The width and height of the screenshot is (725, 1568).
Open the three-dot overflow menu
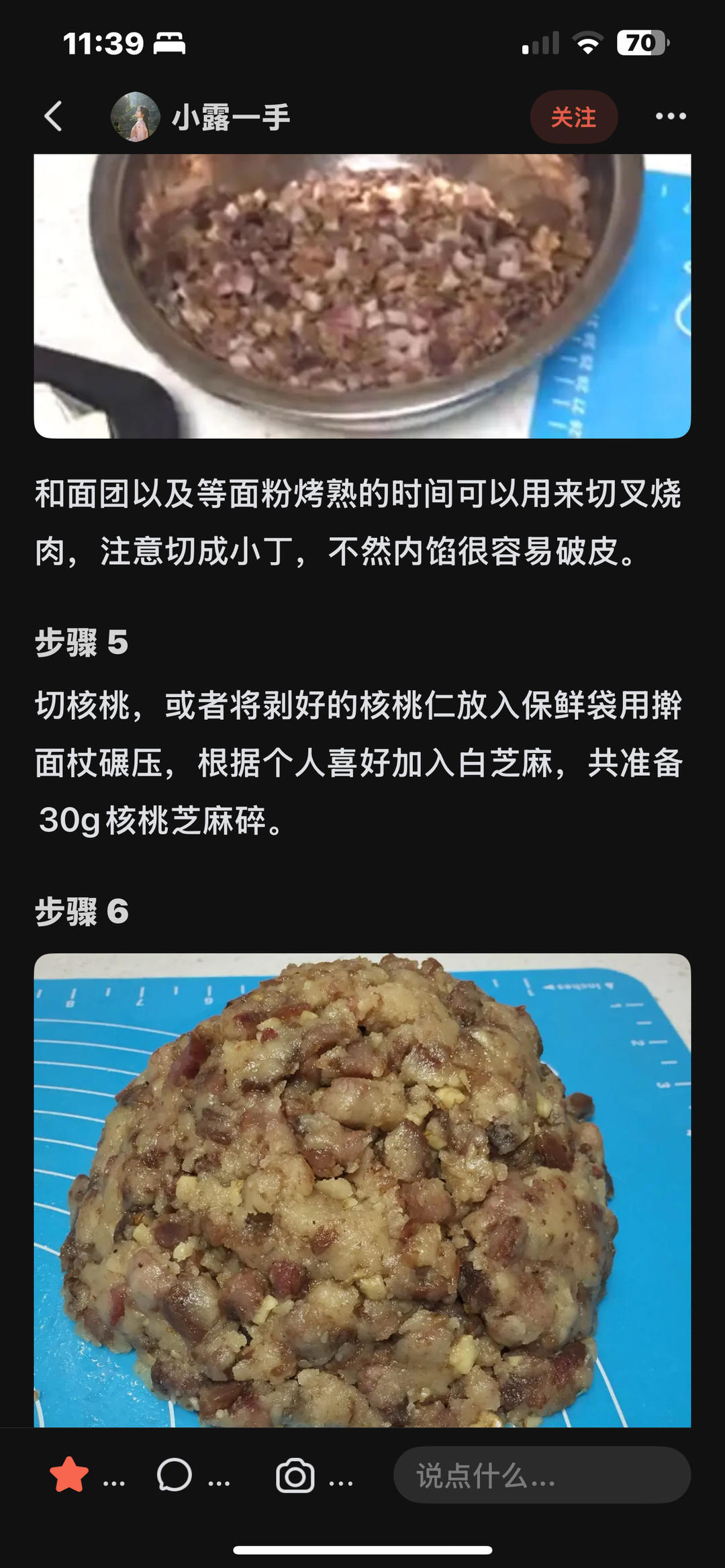pyautogui.click(x=670, y=117)
